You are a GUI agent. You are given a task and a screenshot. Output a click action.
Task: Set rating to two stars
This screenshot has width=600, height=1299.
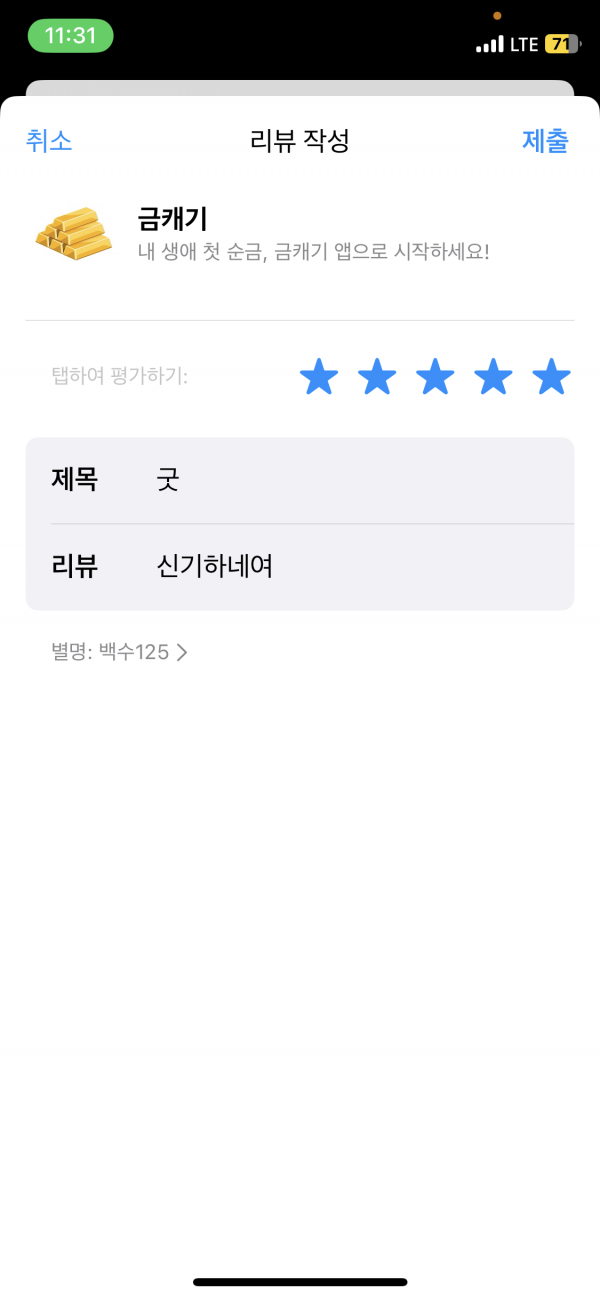(377, 377)
